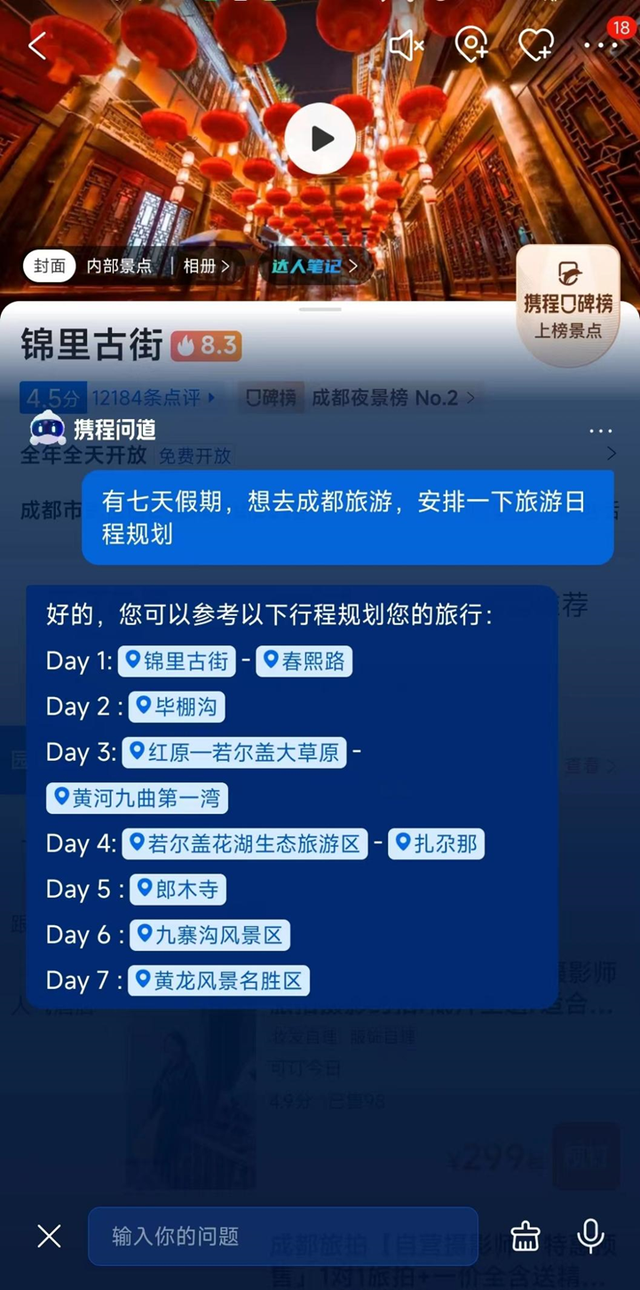Open 春熙路 location chip
This screenshot has width=640, height=1290.
pos(304,661)
